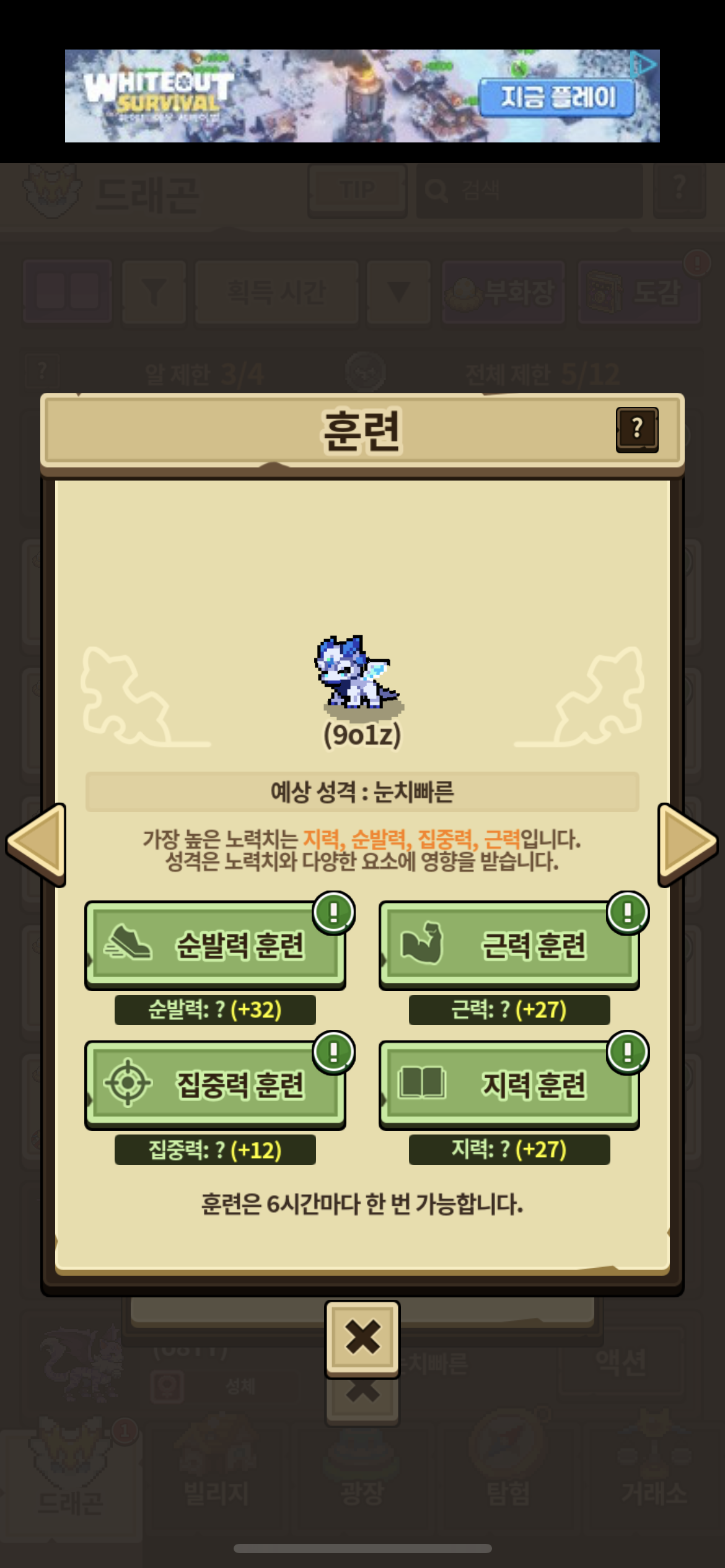Start 집중력 훈련 (focus training)
725x1568 pixels.
coord(215,1084)
